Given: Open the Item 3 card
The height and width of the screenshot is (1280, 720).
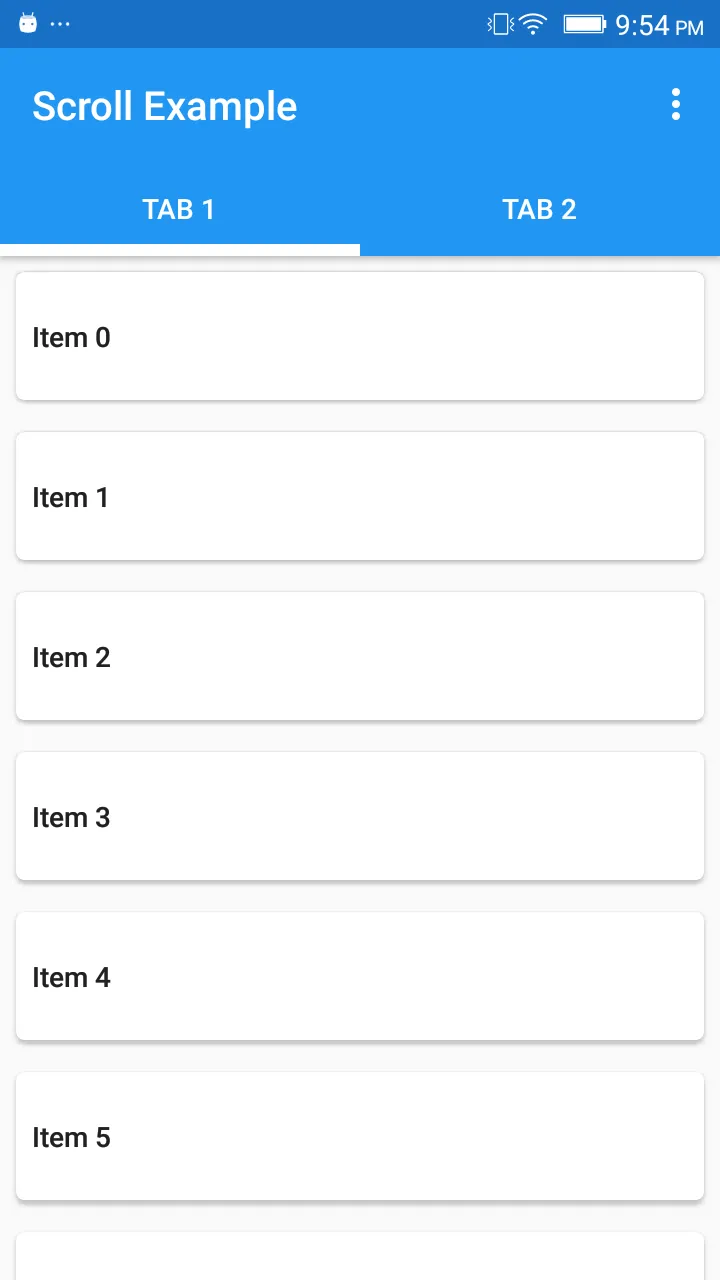Looking at the screenshot, I should pos(360,816).
